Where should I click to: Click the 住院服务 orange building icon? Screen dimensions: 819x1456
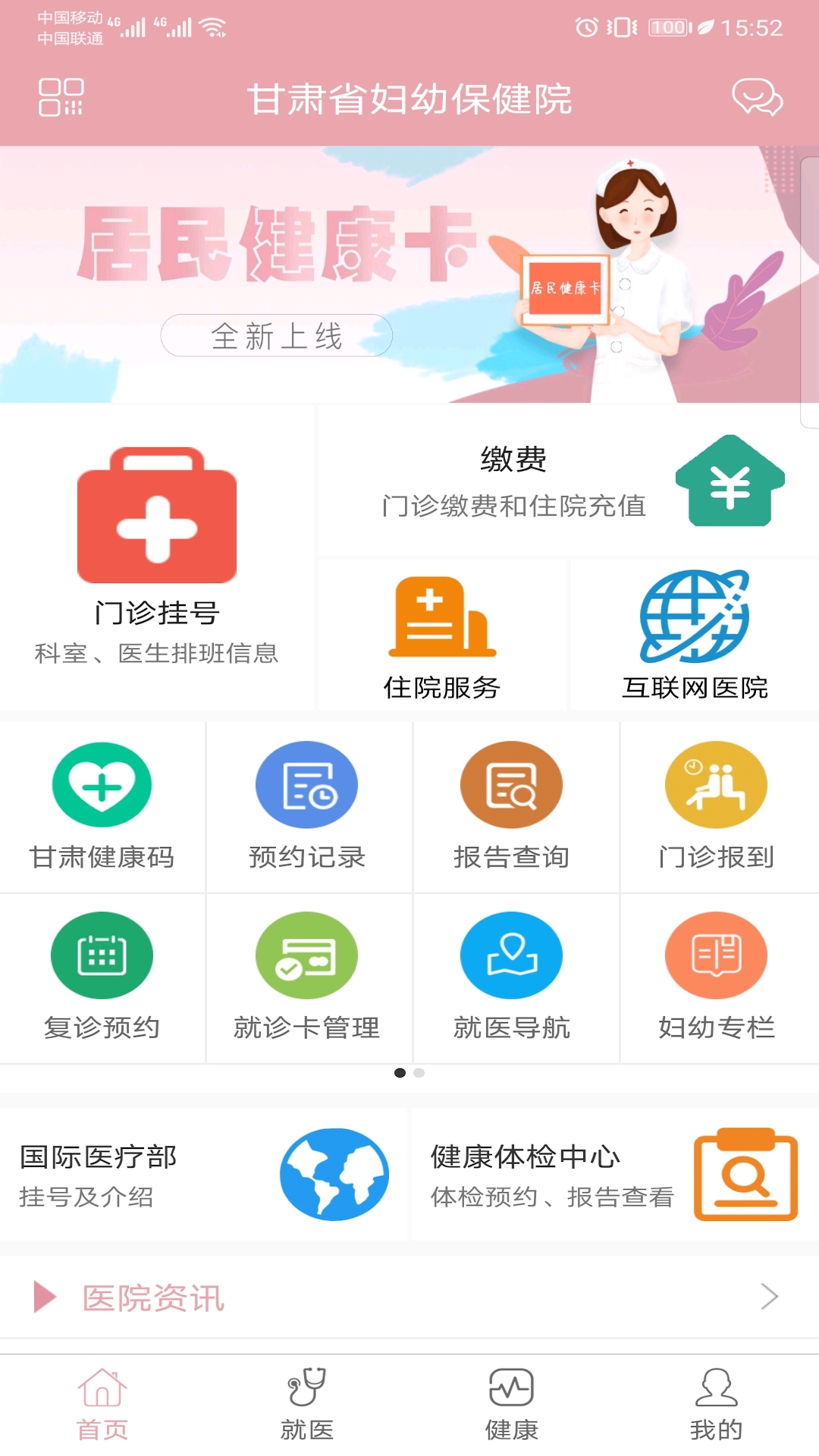pyautogui.click(x=442, y=622)
